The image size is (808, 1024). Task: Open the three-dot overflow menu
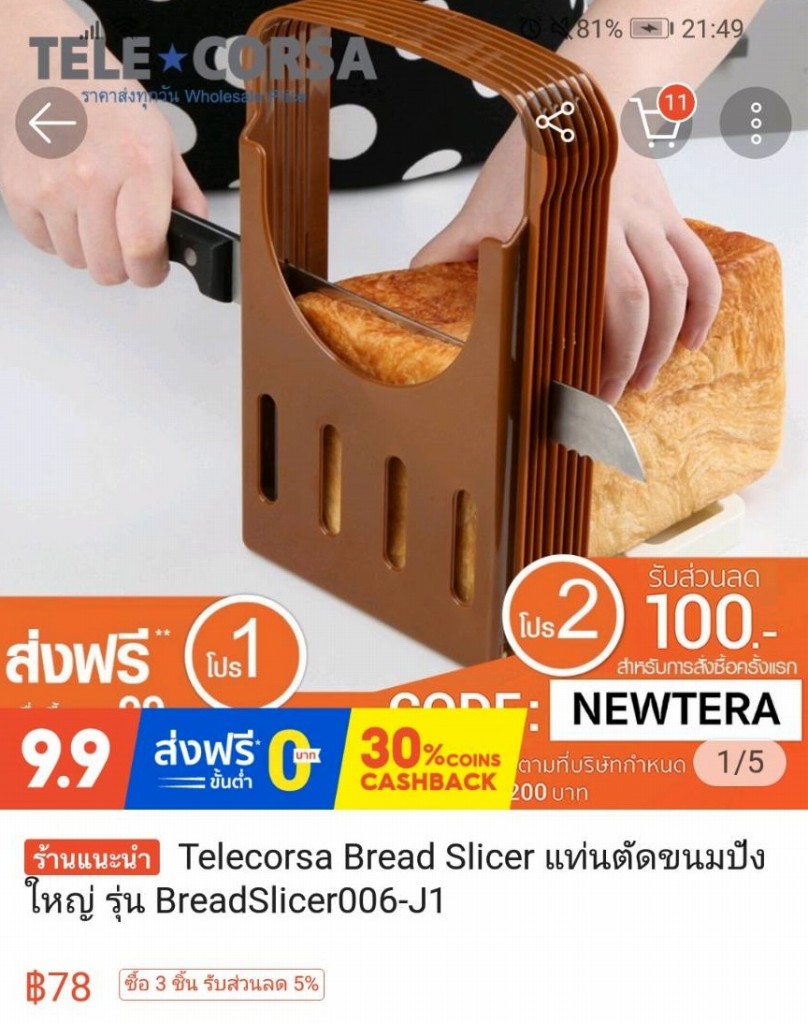point(756,123)
